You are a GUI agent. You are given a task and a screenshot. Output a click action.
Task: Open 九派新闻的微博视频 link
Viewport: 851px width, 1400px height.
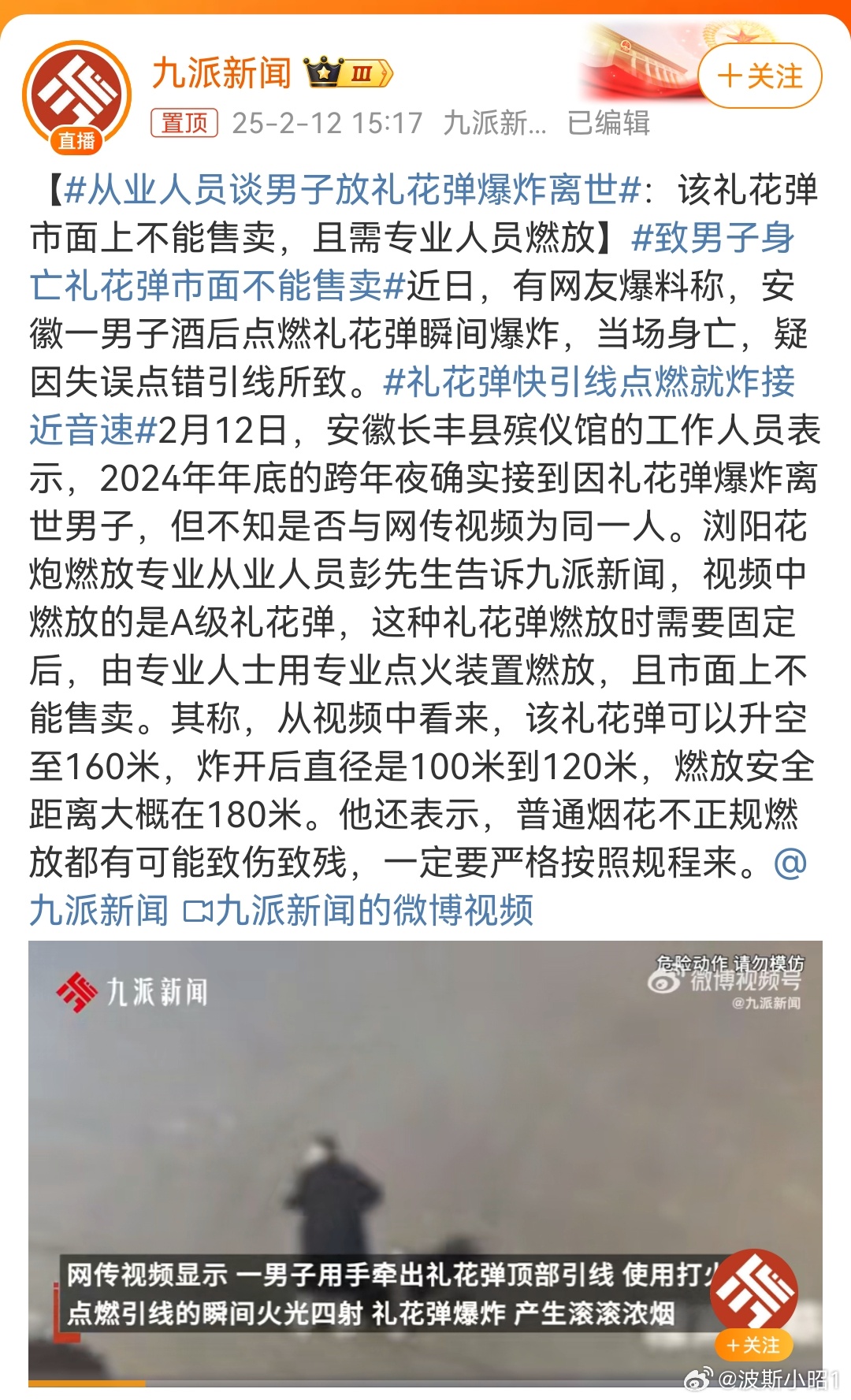359,911
